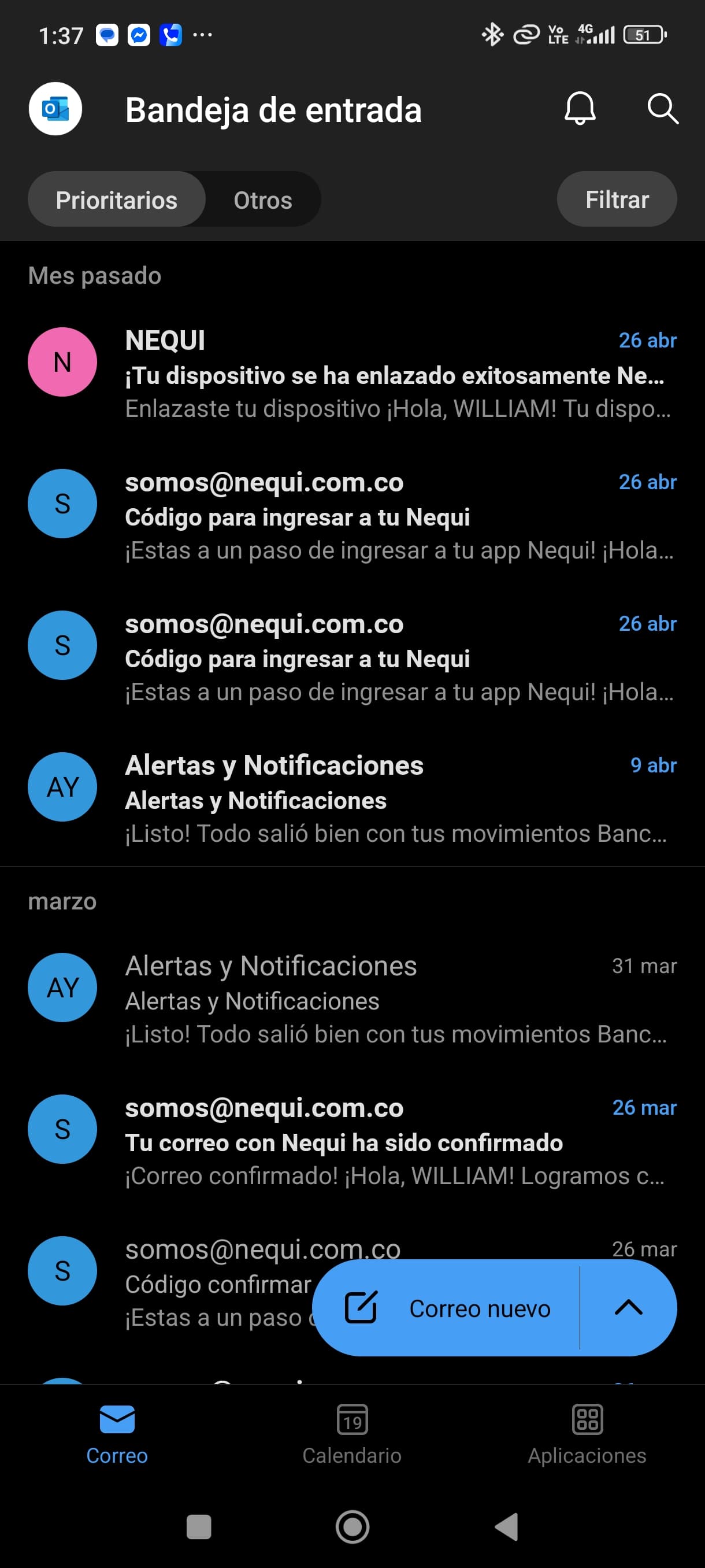Tap the system home button
The image size is (705, 1568).
[x=352, y=1526]
